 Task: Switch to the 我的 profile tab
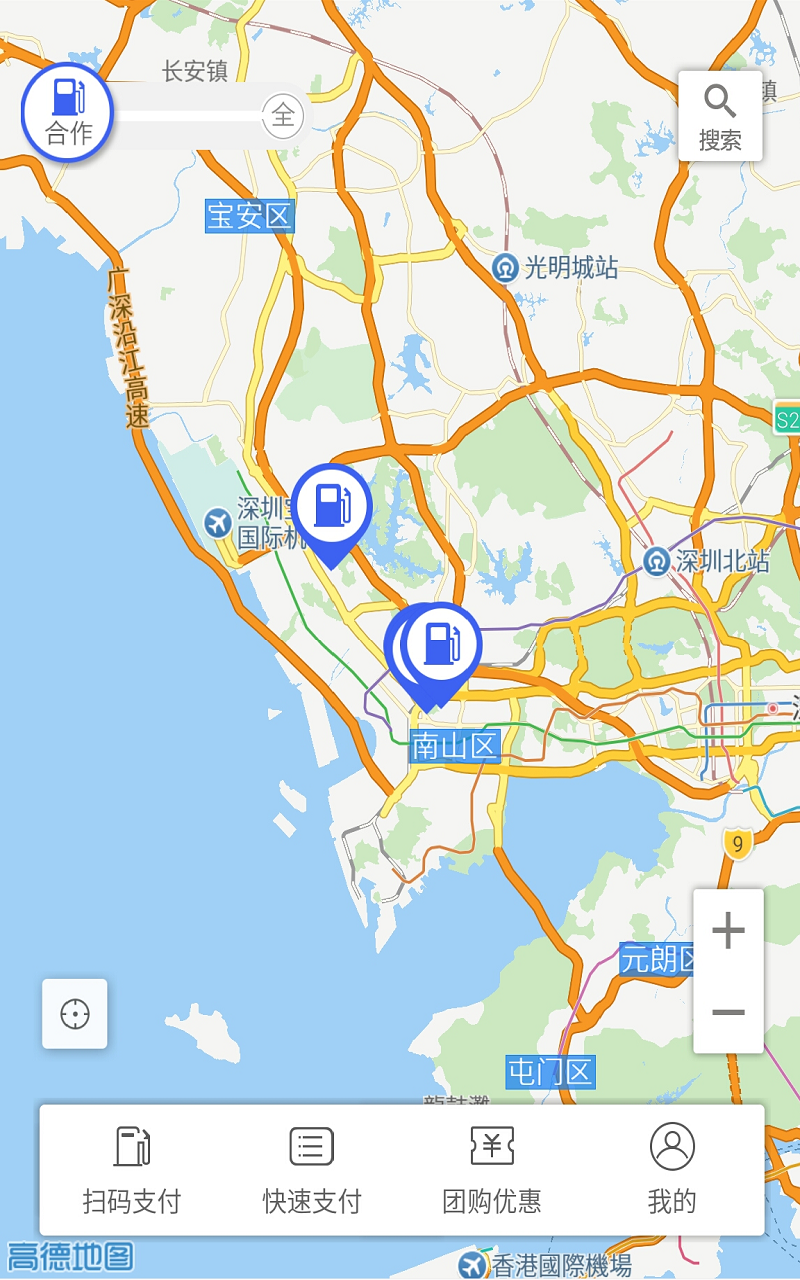click(672, 1170)
